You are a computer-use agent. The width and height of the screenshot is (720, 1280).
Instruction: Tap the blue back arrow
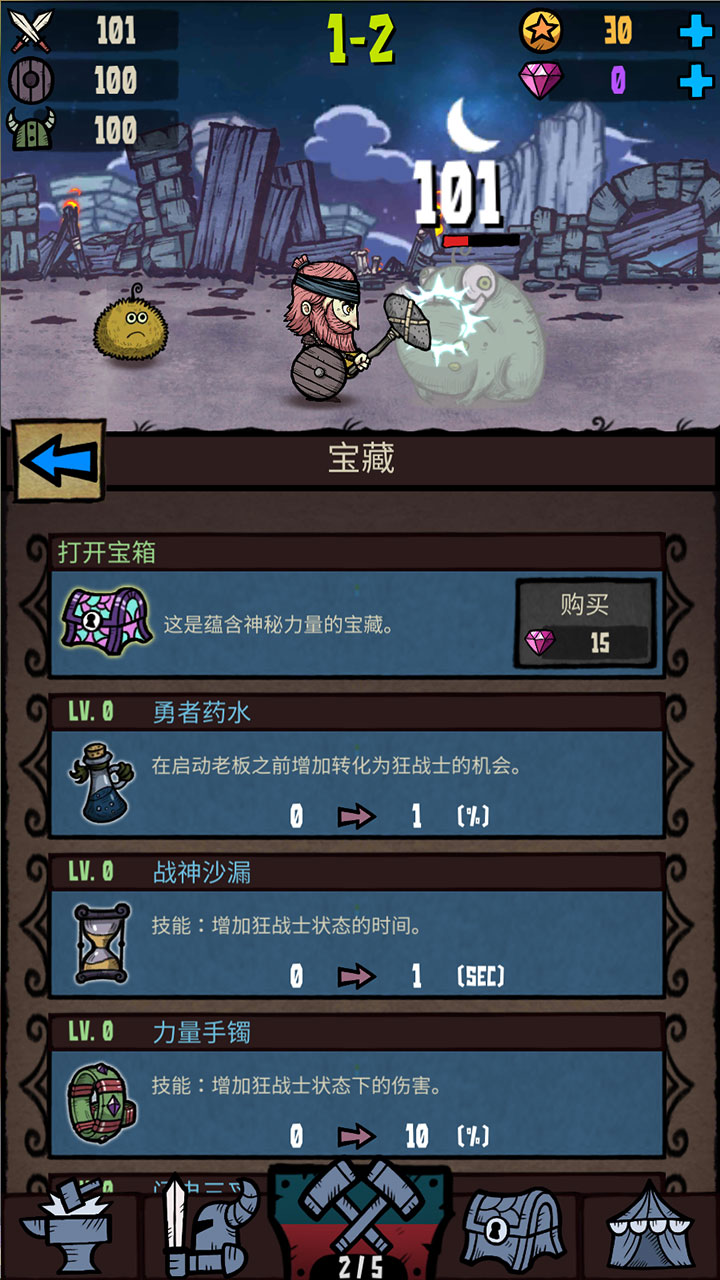click(x=60, y=461)
